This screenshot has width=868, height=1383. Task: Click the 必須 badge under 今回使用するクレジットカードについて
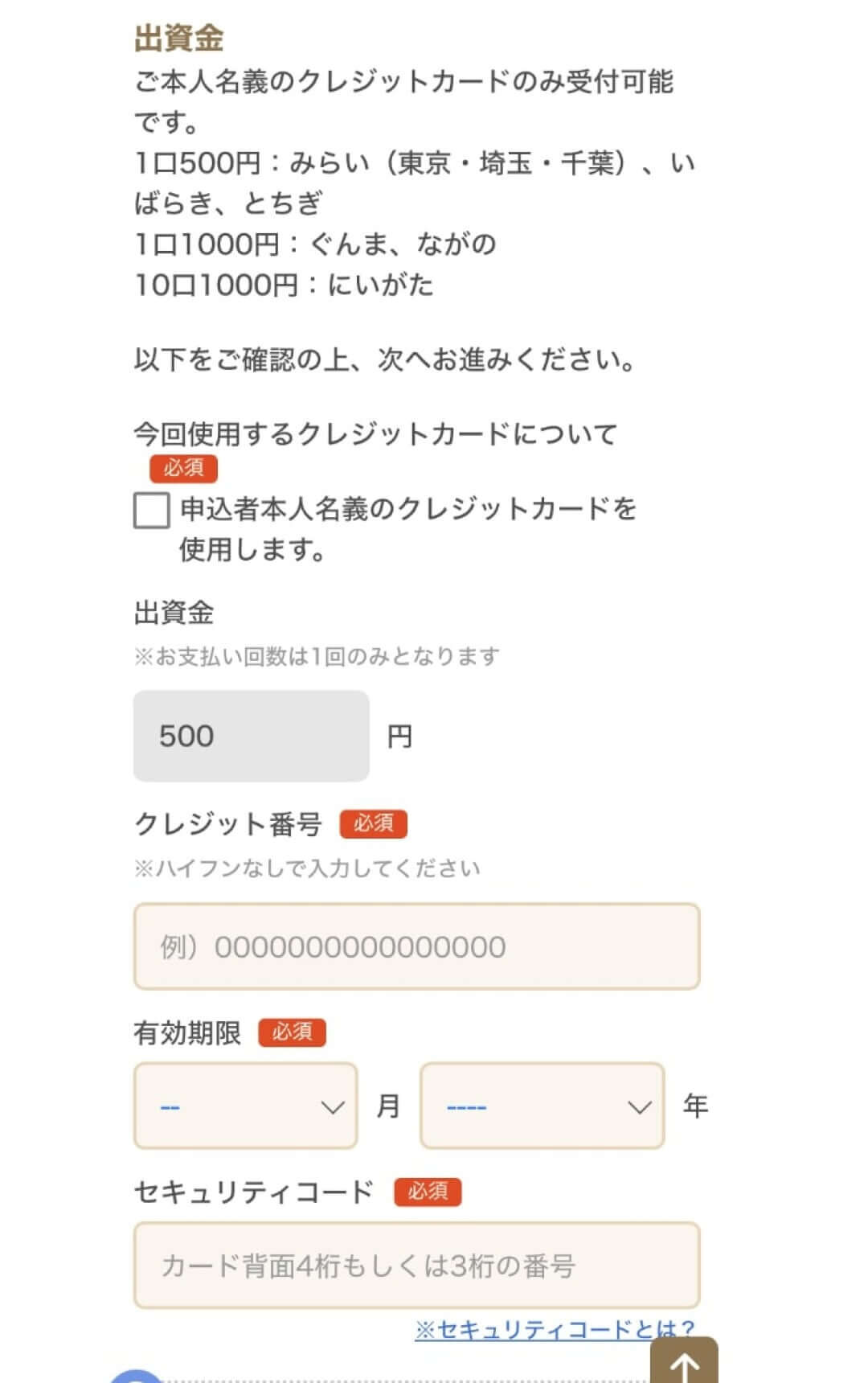click(183, 470)
